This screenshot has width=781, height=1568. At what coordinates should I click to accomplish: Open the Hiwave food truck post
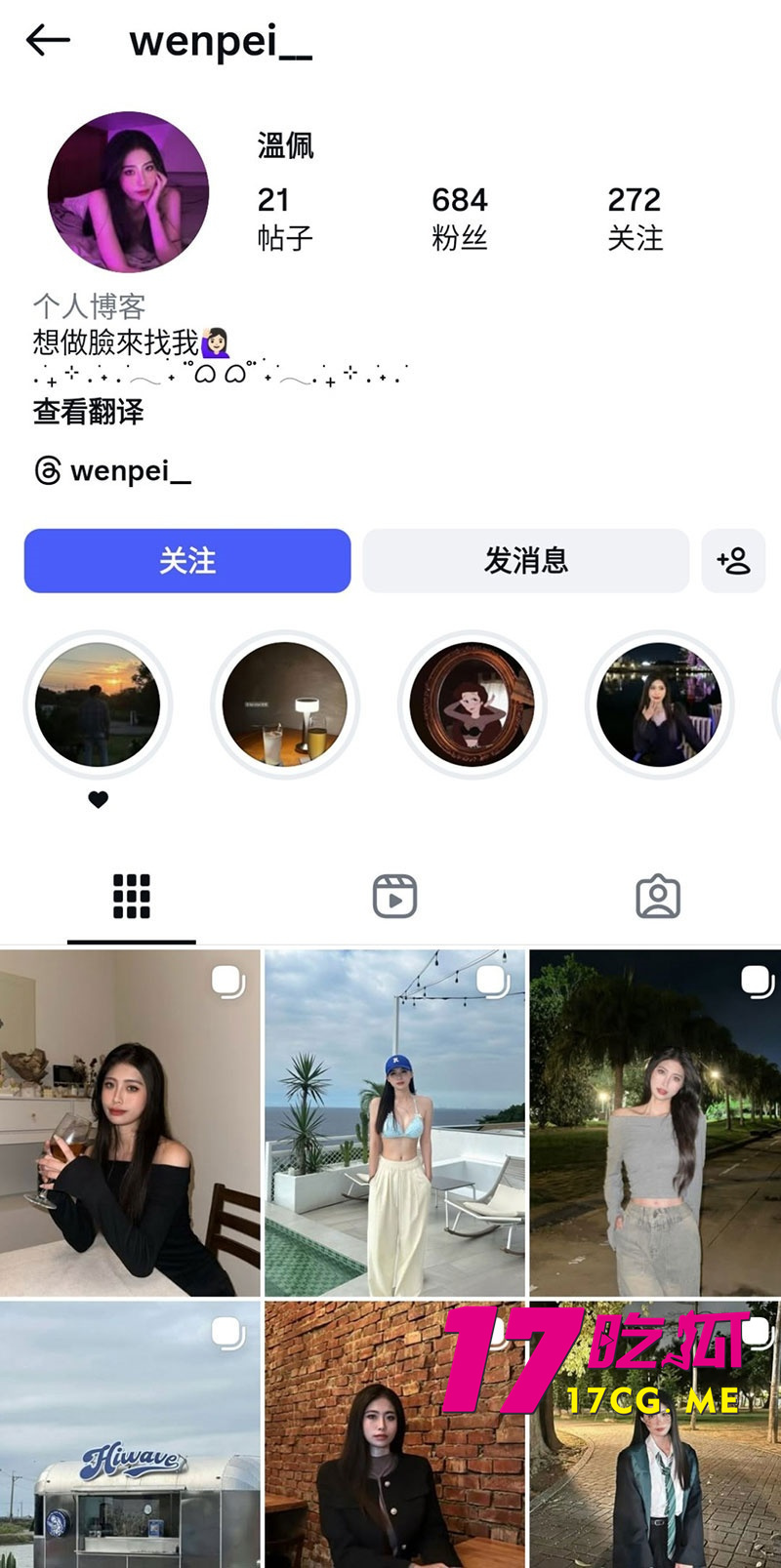(130, 1444)
